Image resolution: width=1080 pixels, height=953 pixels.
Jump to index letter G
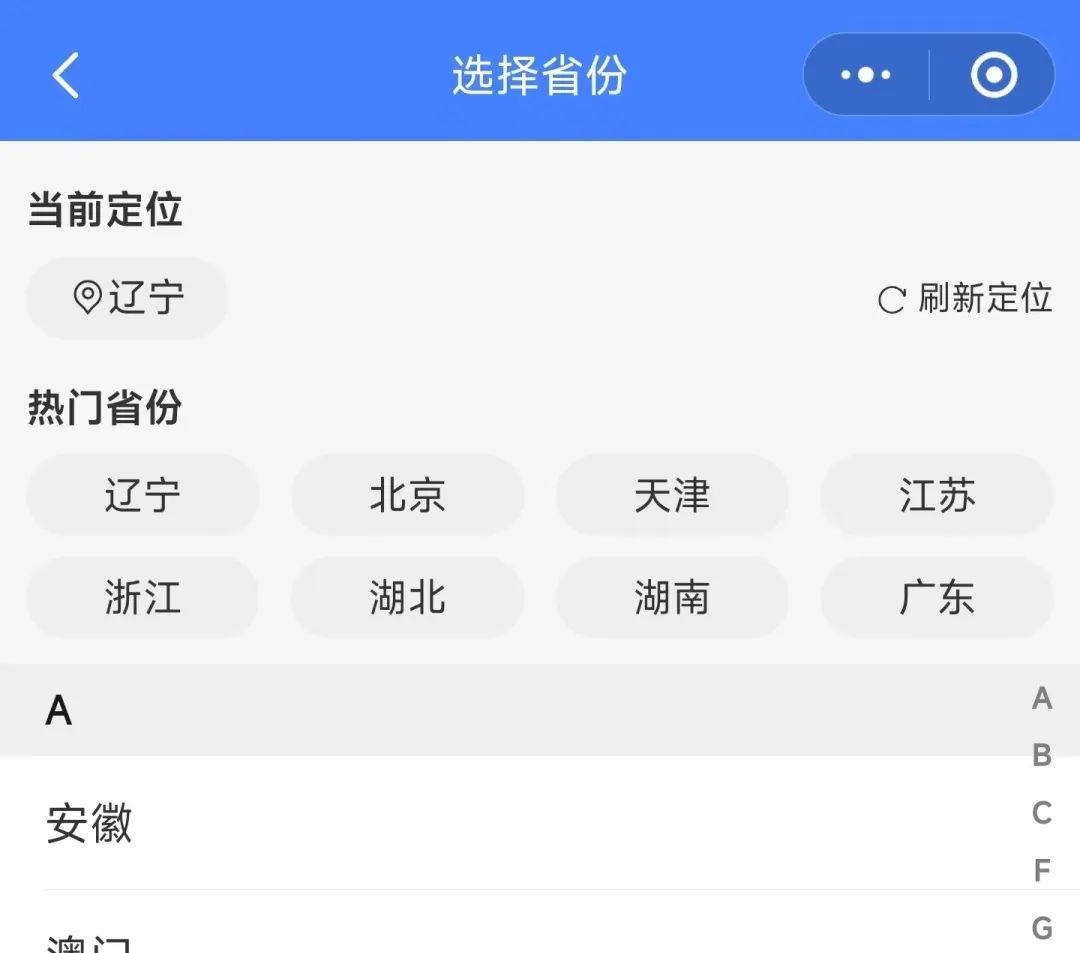(x=1042, y=928)
